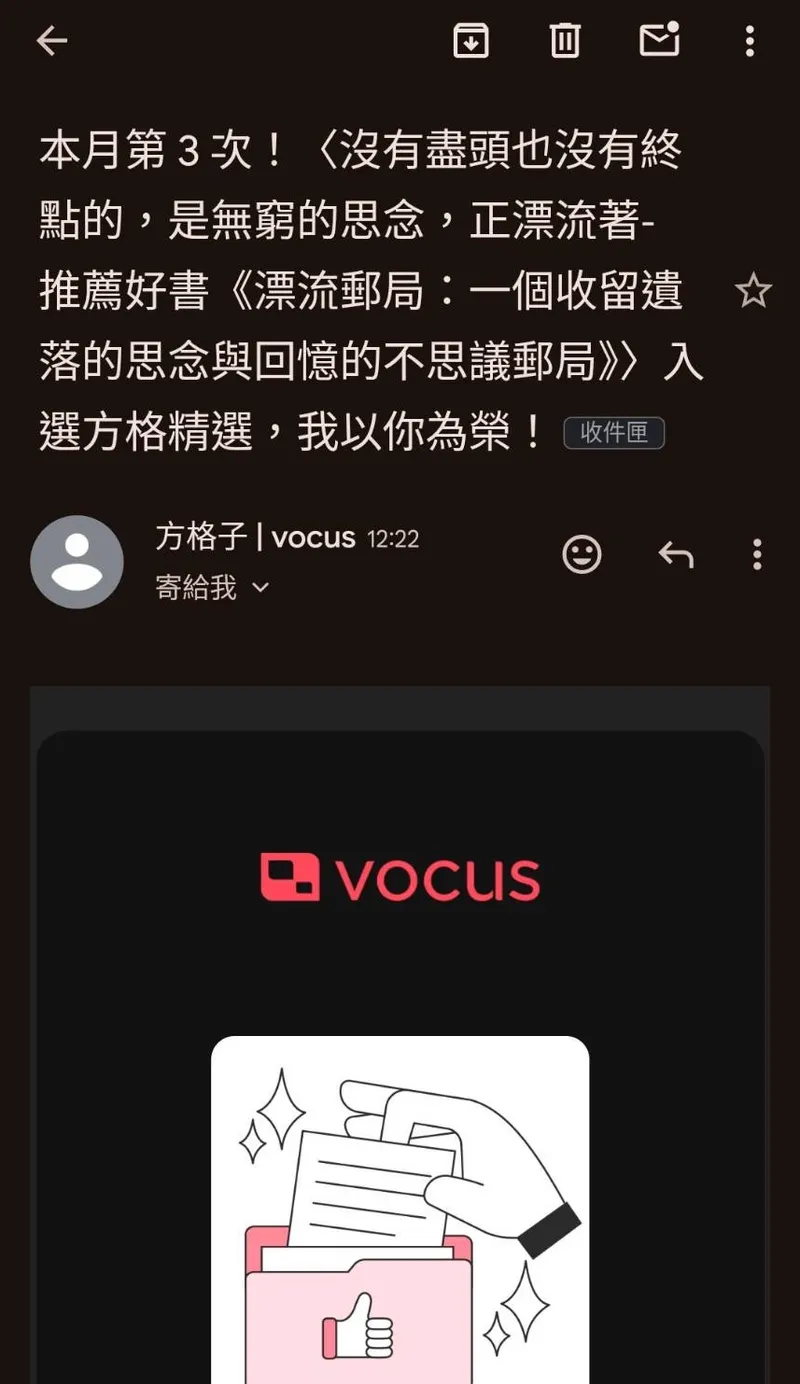Expand recipient details next to 寄給我

point(260,588)
